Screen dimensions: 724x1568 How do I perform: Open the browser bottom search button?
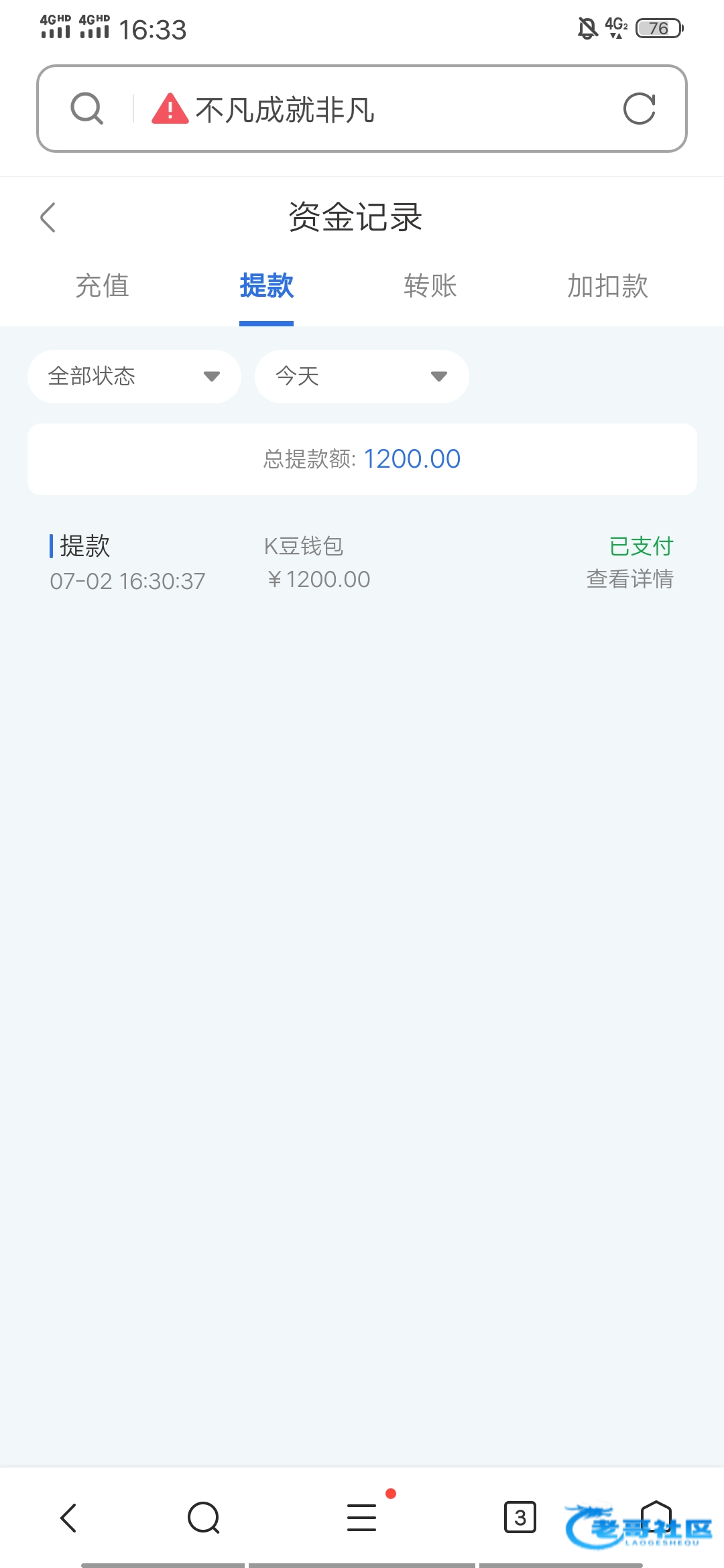coord(204,1518)
